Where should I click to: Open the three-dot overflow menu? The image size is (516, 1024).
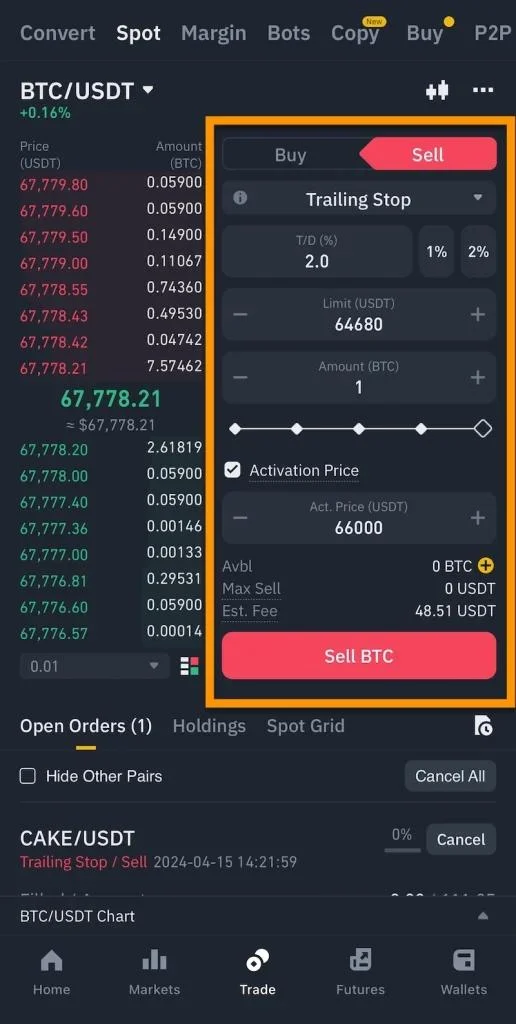click(x=483, y=90)
